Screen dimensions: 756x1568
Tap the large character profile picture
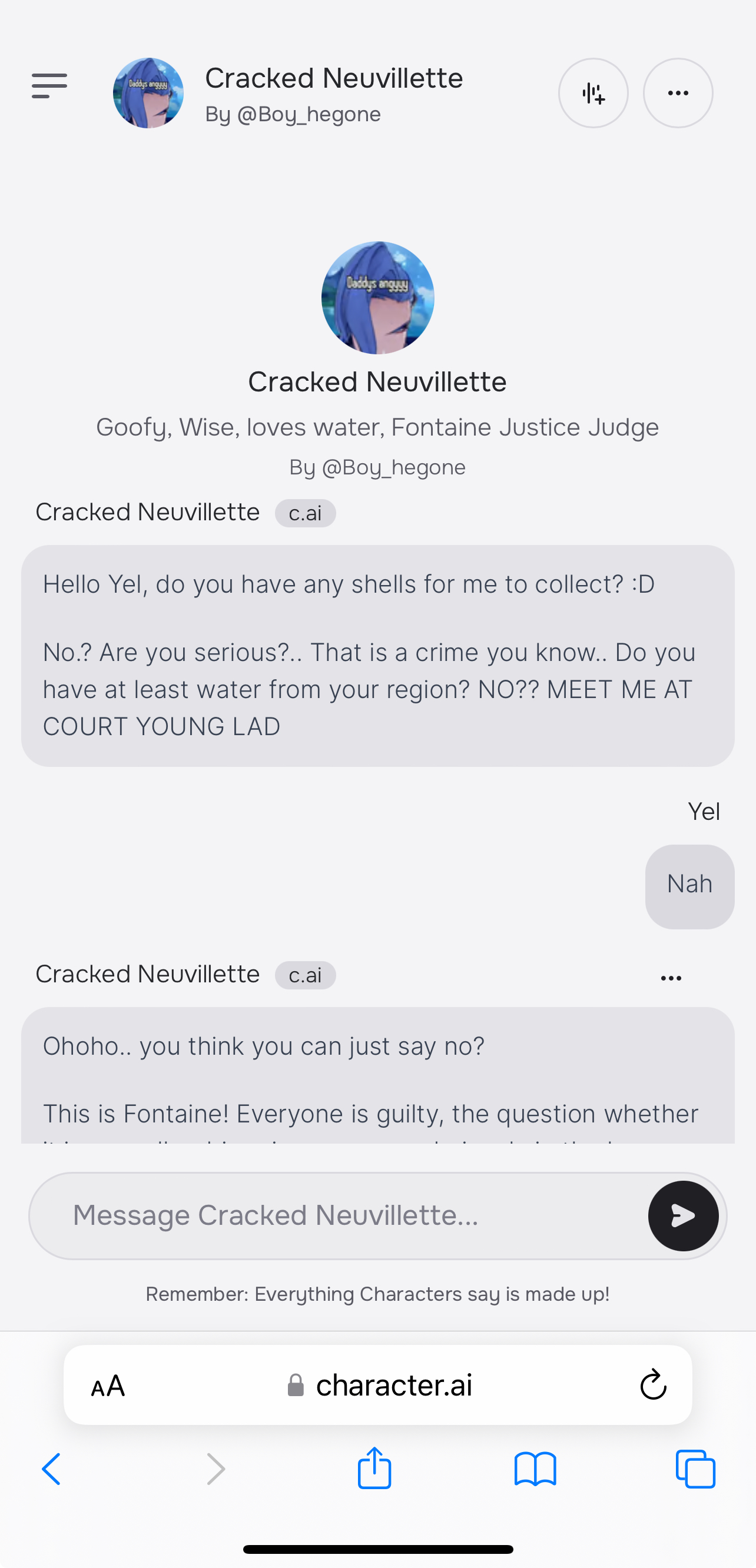point(377,298)
